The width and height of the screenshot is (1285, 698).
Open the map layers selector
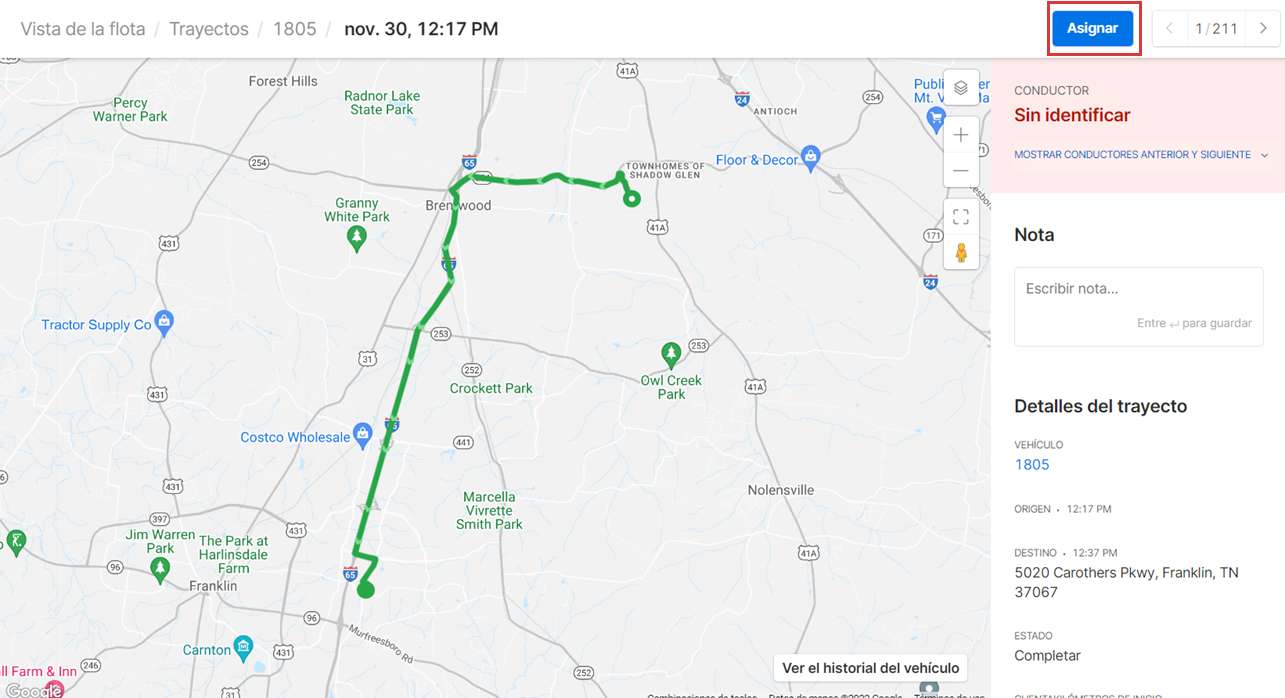961,88
